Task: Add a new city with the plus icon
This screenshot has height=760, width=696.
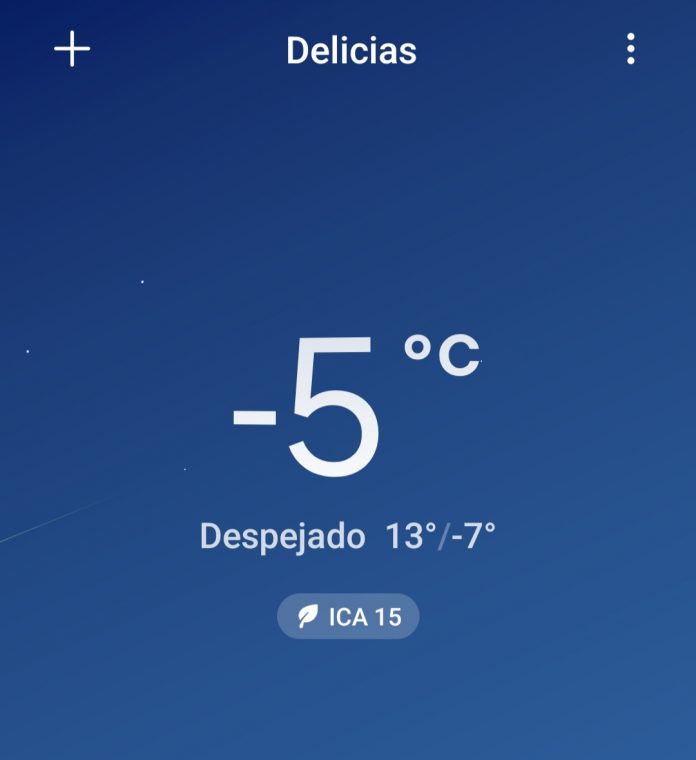Action: 72,49
